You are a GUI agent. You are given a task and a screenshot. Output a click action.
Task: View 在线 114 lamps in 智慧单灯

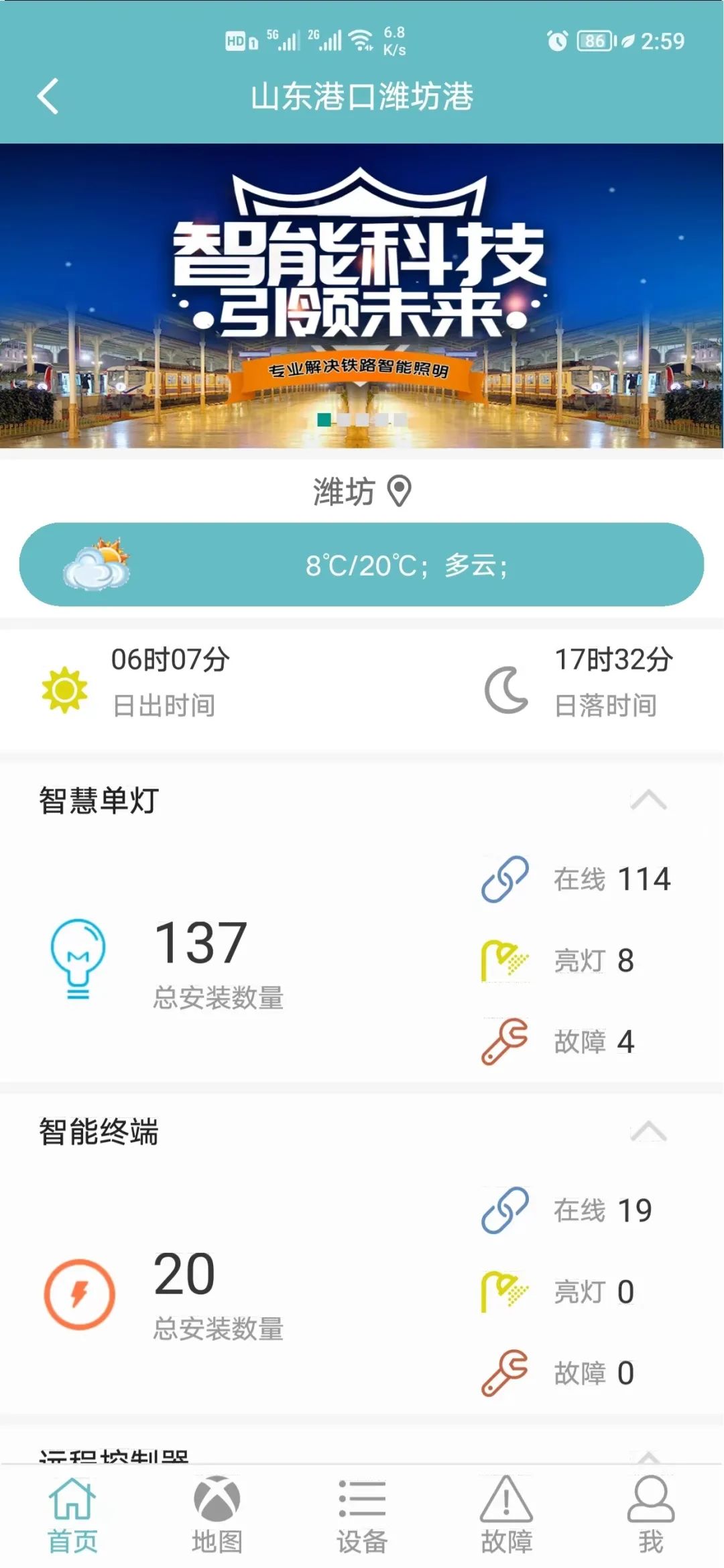(577, 879)
